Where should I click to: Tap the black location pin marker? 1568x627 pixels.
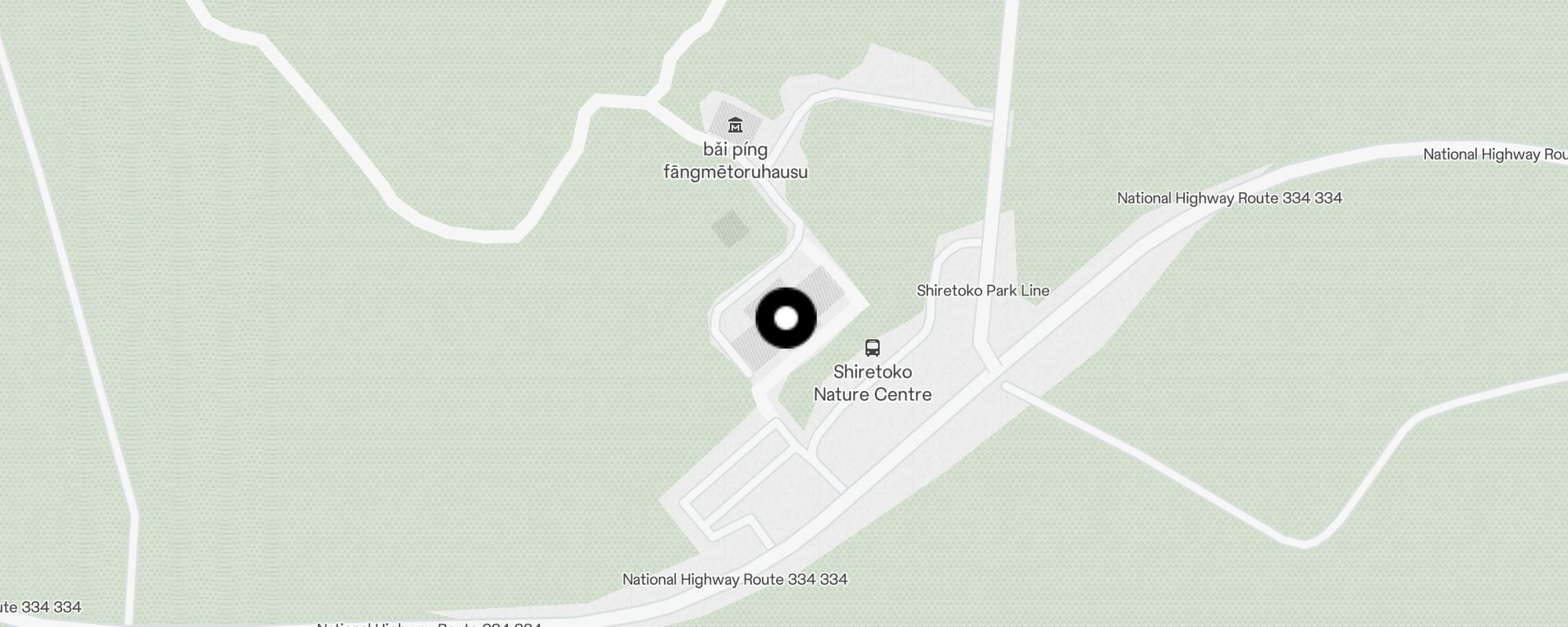coord(786,318)
